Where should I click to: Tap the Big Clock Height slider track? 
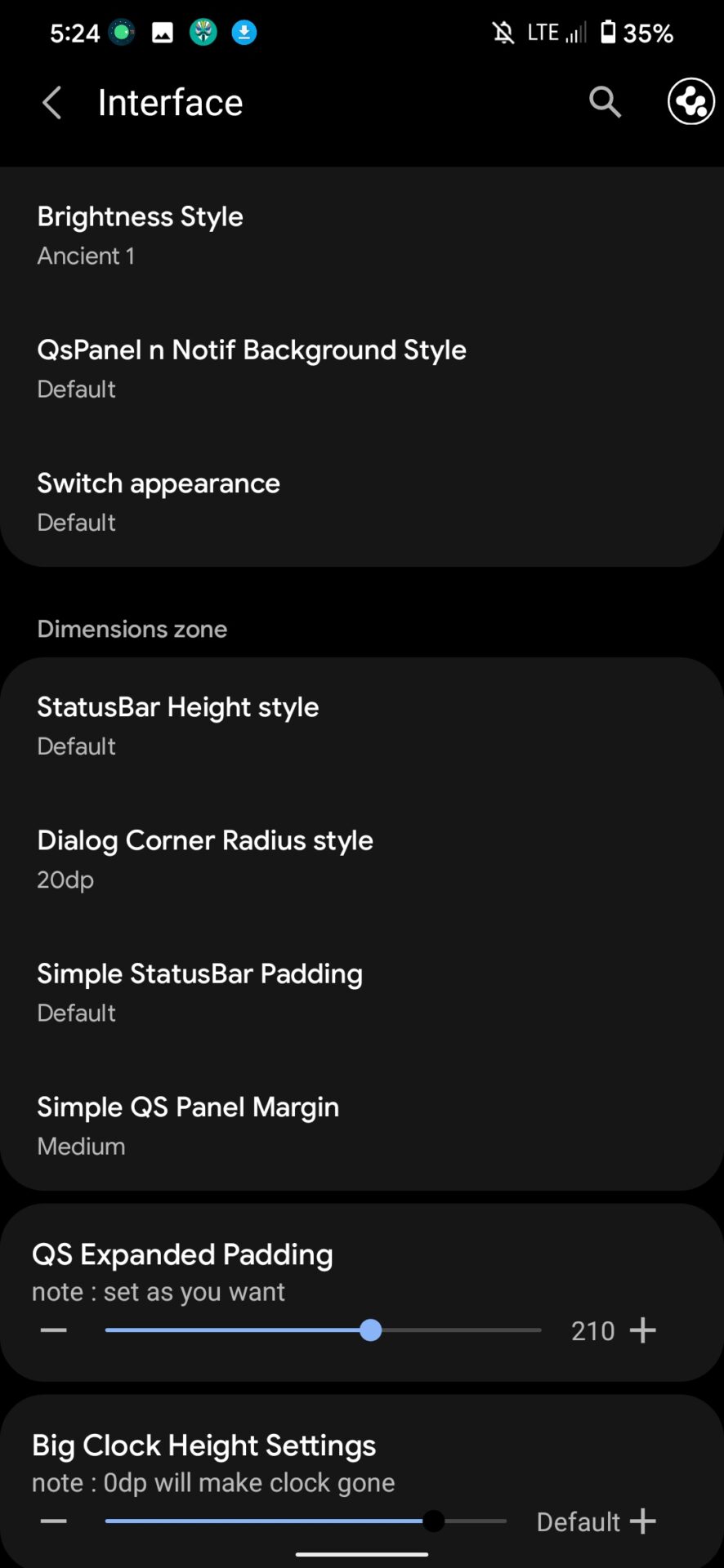tap(306, 1521)
